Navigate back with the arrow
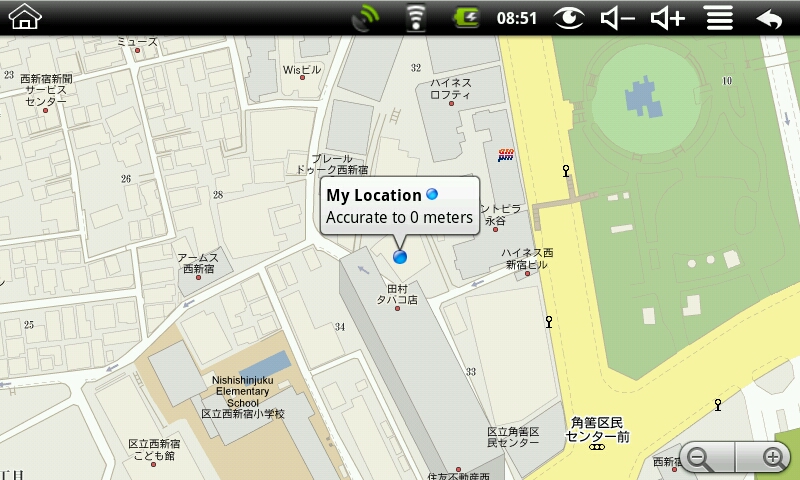 click(769, 18)
